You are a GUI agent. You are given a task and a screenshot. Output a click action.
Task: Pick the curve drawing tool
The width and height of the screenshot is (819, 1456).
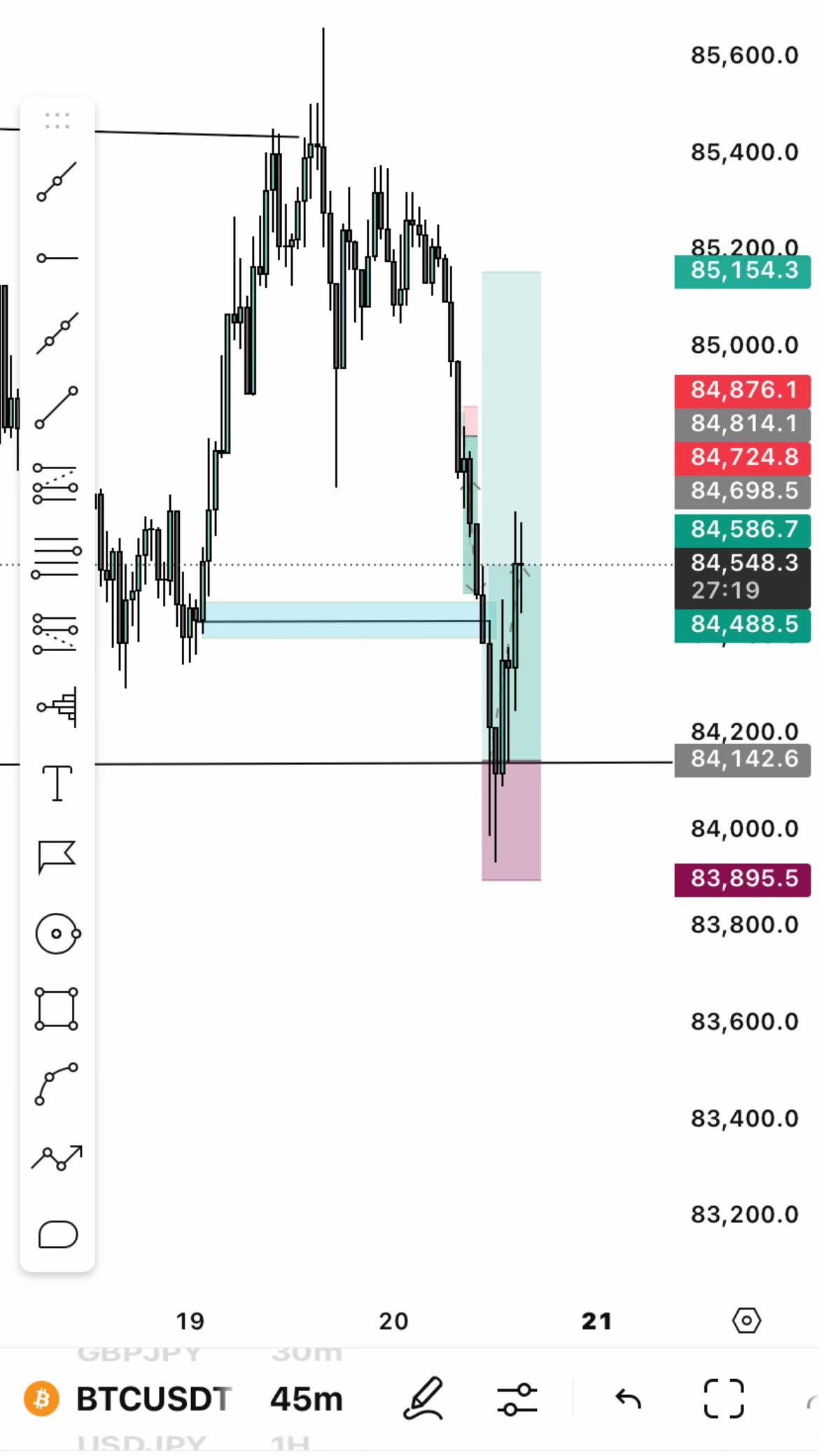[57, 1084]
